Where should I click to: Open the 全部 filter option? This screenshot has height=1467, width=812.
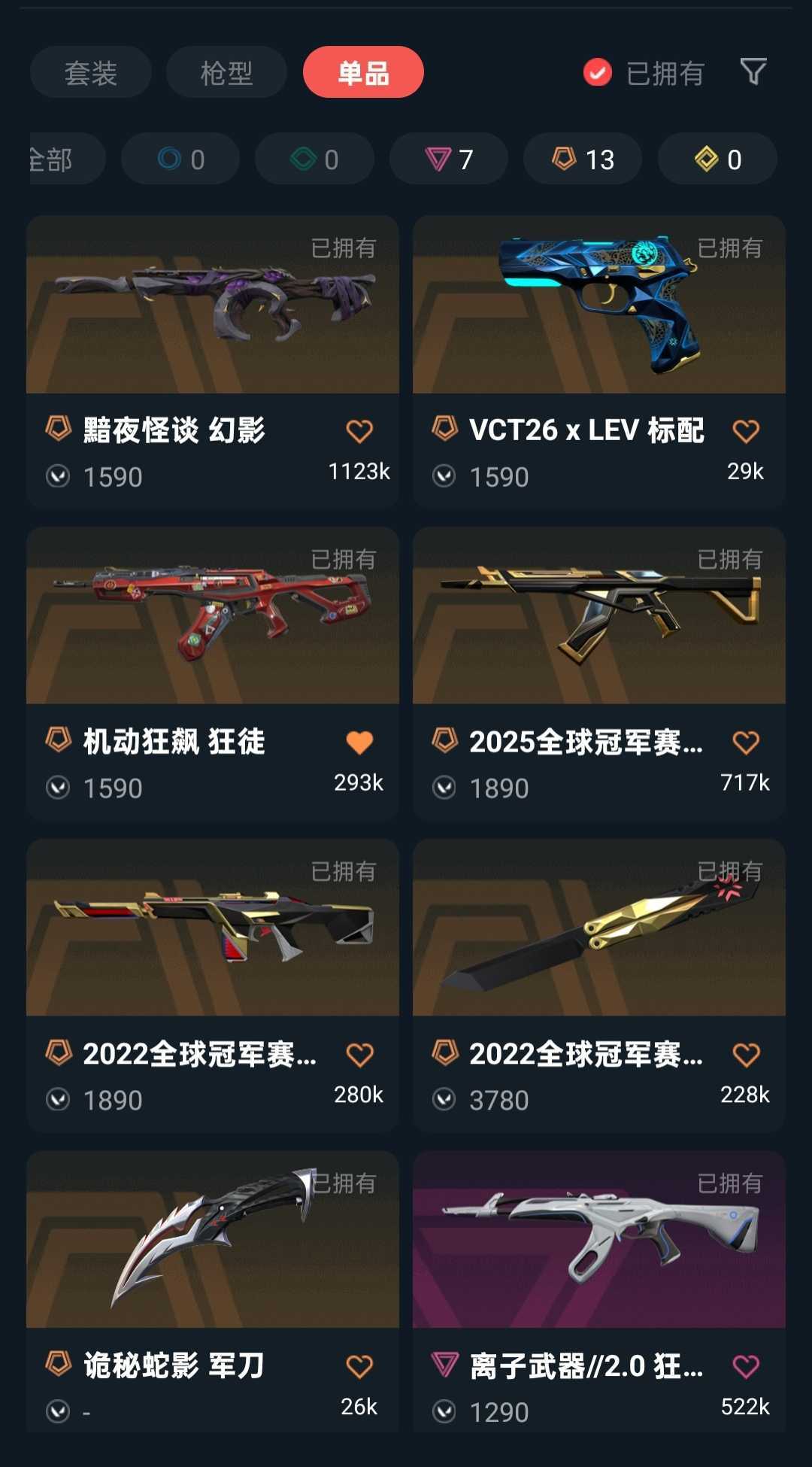point(53,159)
